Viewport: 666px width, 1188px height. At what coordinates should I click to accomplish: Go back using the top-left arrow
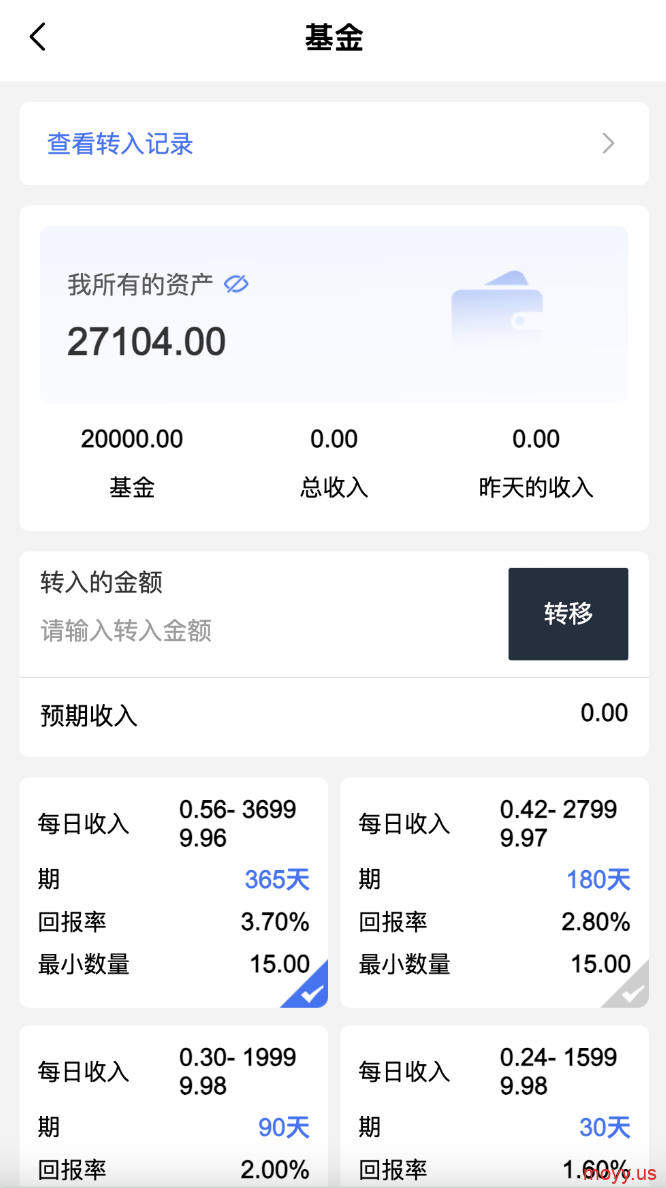coord(38,37)
